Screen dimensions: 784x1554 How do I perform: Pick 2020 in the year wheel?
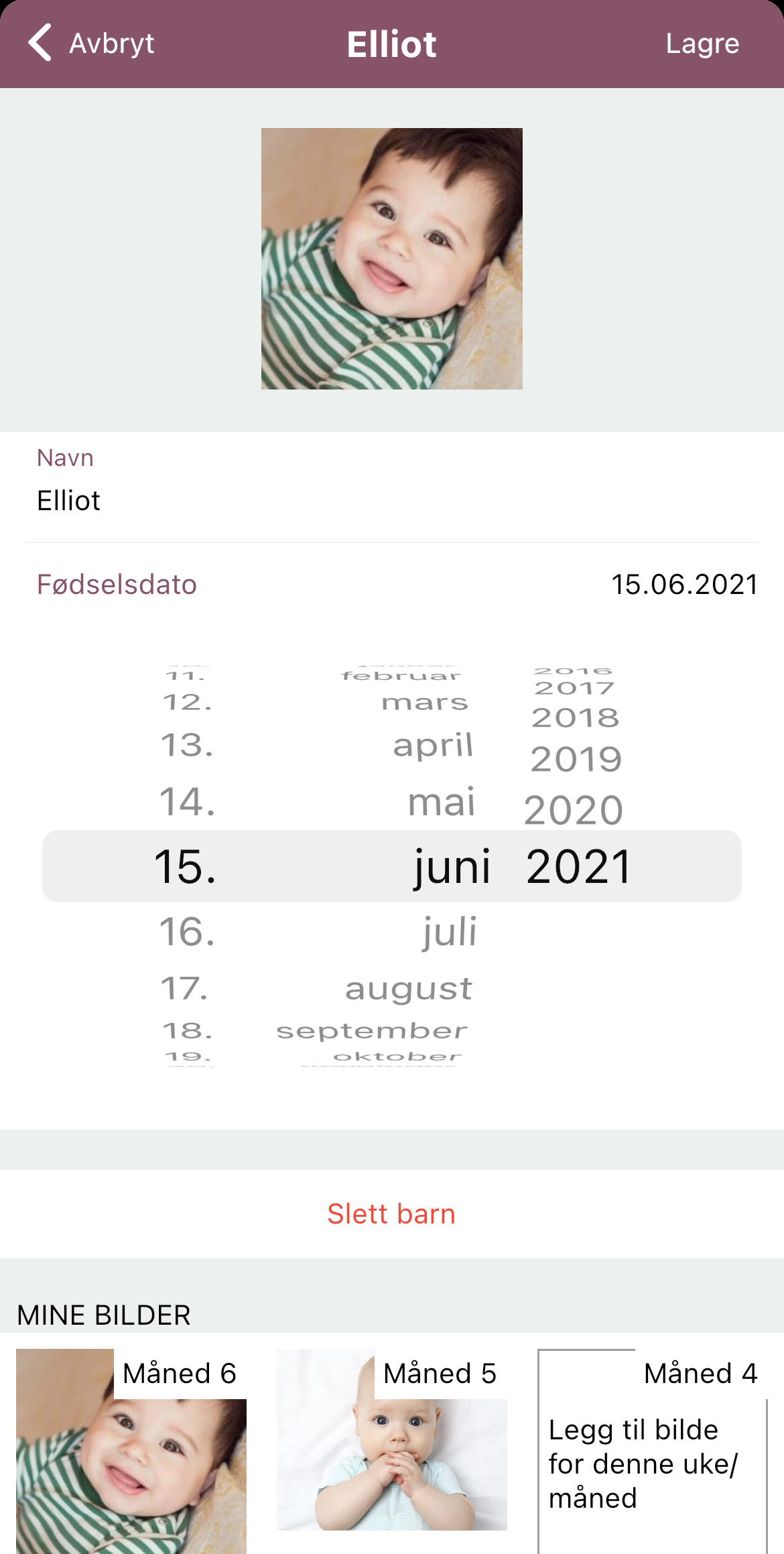tap(574, 810)
